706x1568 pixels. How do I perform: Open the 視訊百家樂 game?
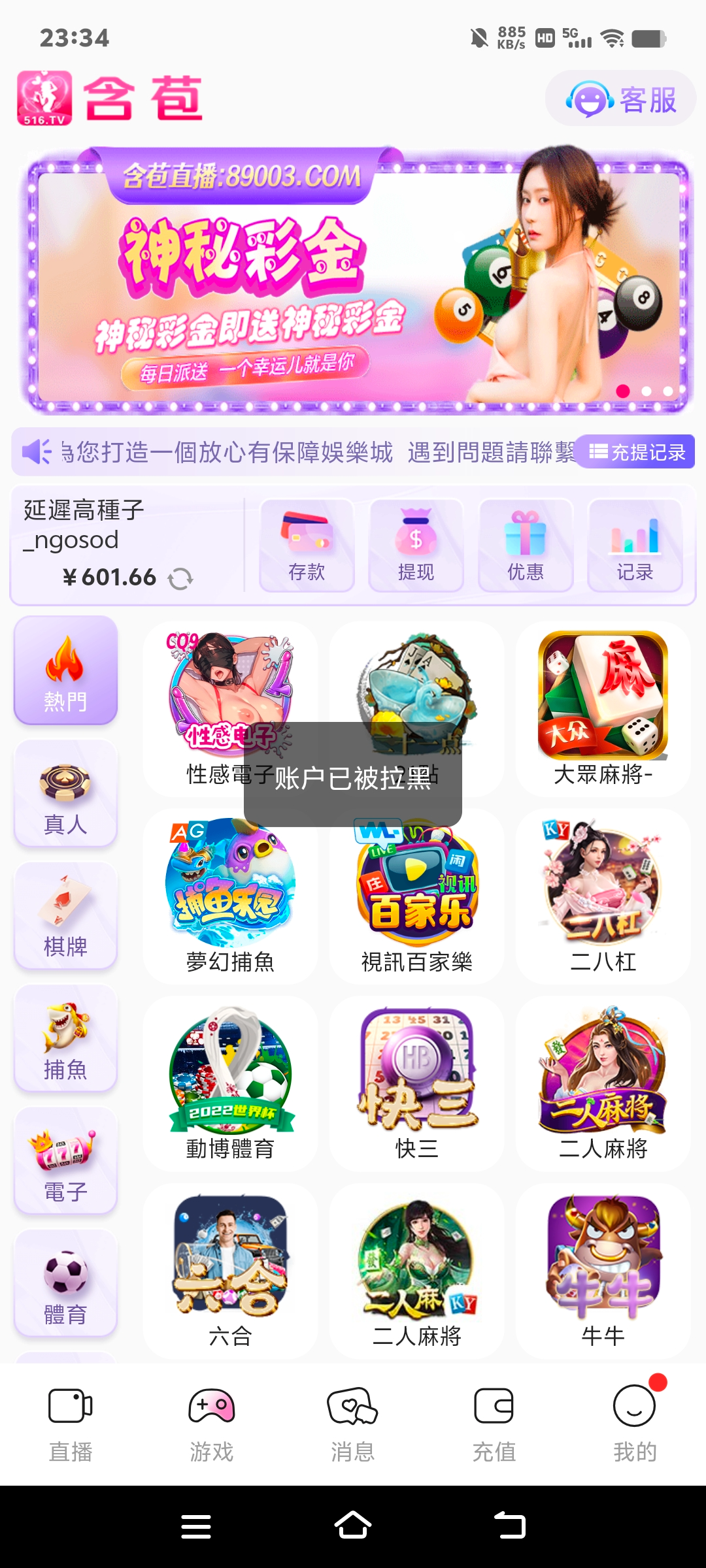coord(416,896)
